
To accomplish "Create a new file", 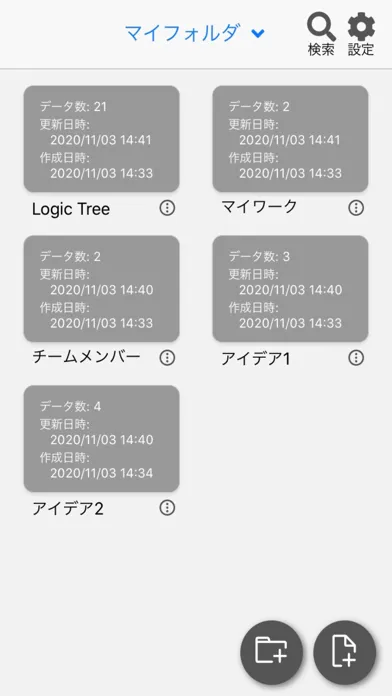I will coord(345,652).
